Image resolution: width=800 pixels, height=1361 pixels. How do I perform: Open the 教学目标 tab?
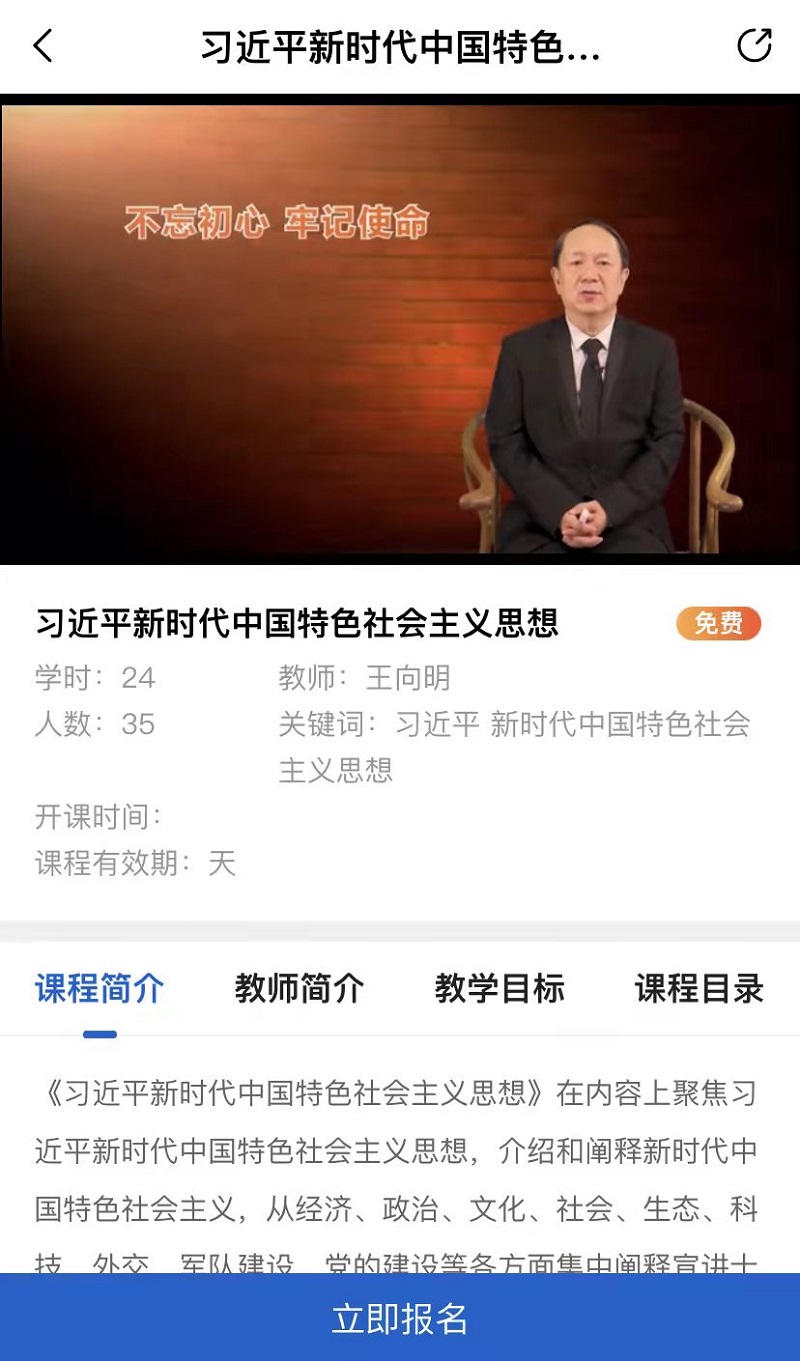[x=500, y=989]
